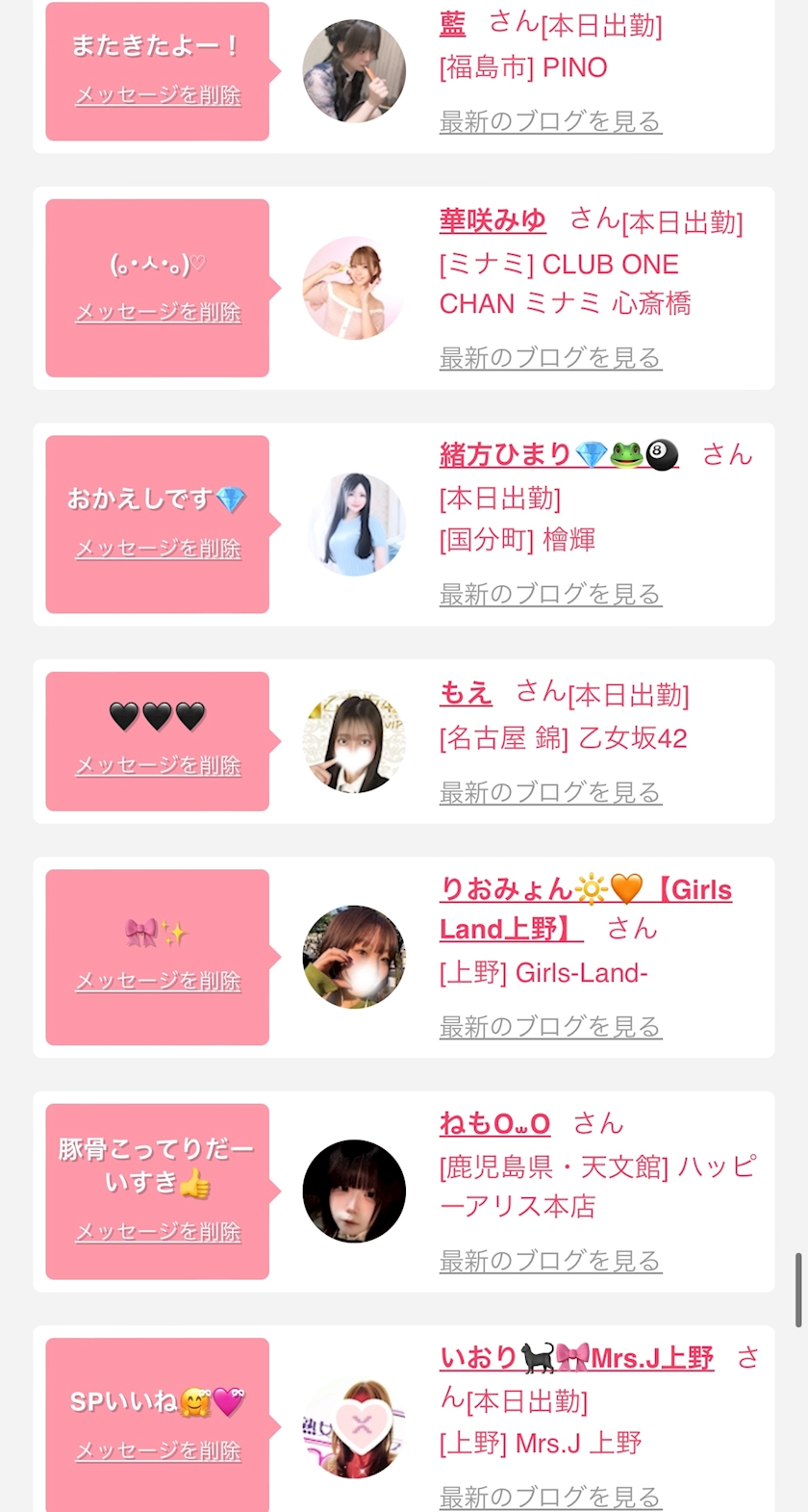View latest blog for ハッピーアリス本店 entry
Image resolution: width=808 pixels, height=1512 pixels.
550,1261
